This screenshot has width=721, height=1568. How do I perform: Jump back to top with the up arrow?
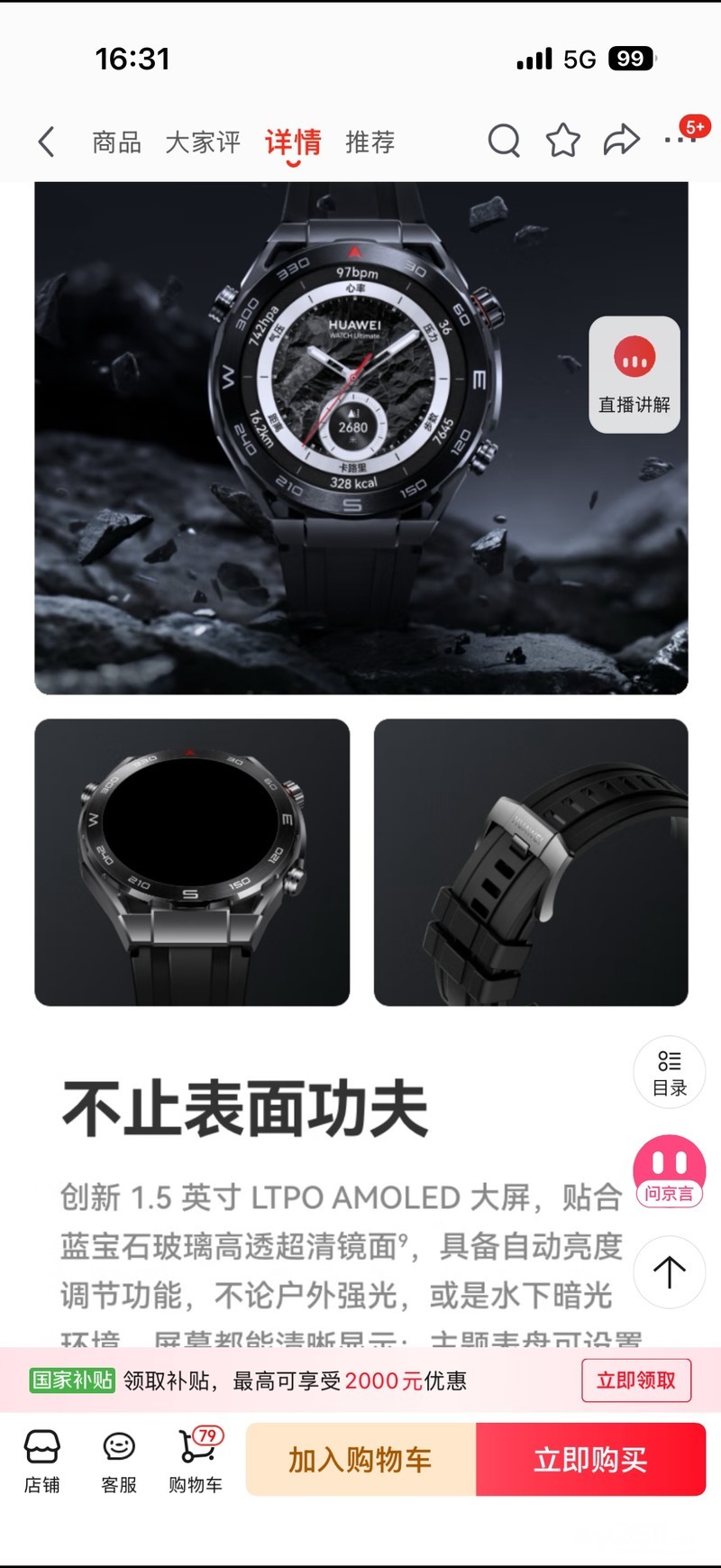pyautogui.click(x=670, y=1271)
